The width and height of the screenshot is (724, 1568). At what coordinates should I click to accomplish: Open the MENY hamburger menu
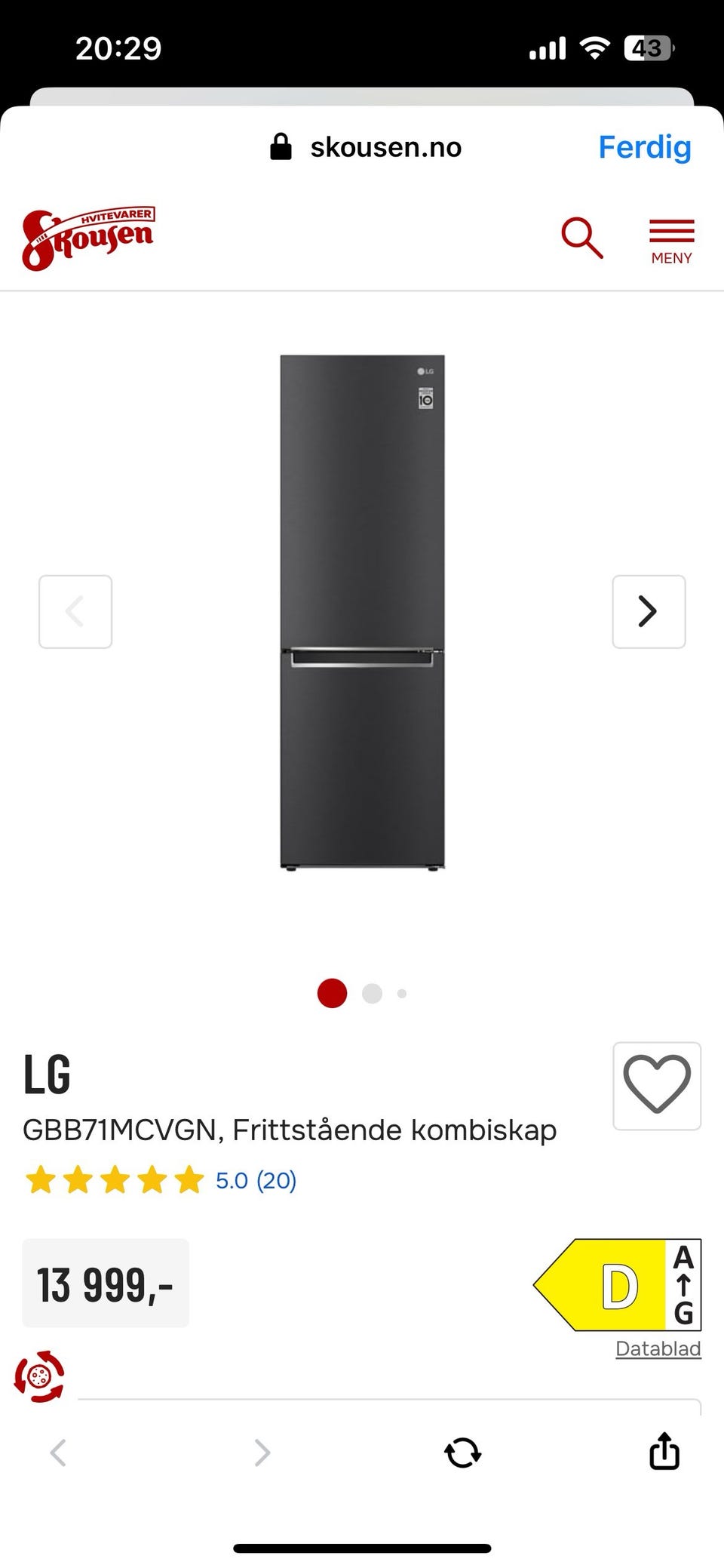(671, 241)
